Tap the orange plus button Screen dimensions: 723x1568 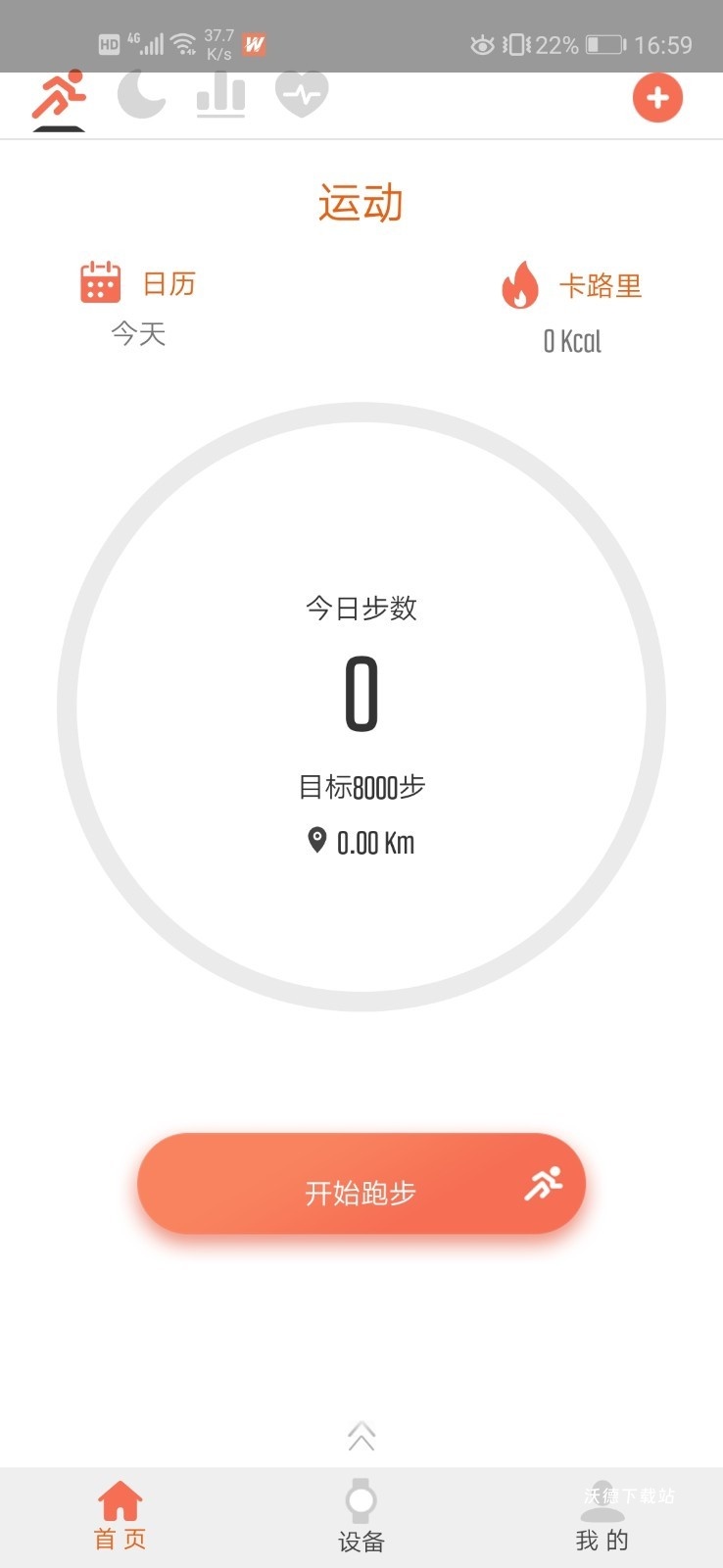coord(657,97)
